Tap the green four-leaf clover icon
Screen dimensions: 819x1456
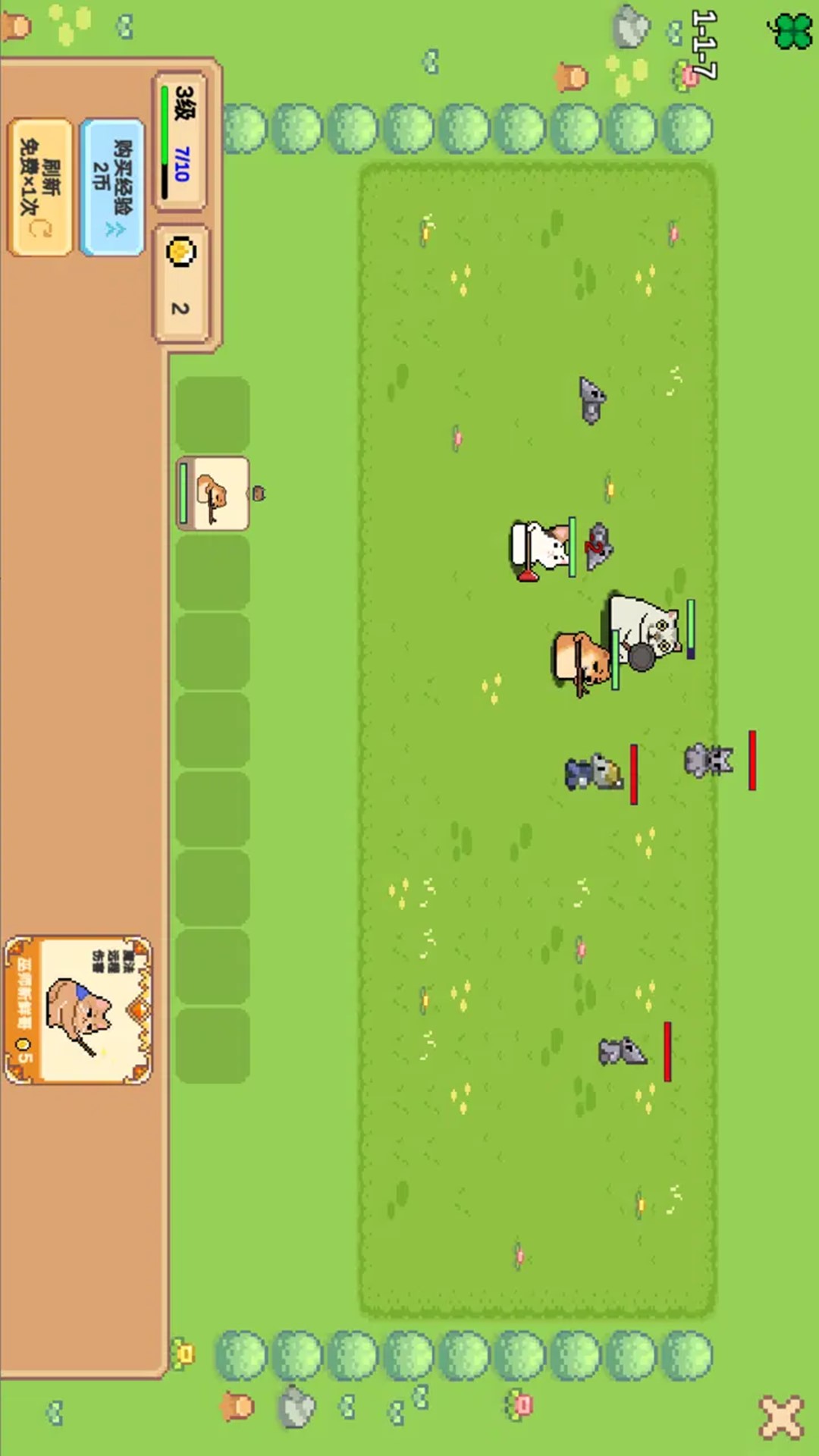(x=792, y=31)
